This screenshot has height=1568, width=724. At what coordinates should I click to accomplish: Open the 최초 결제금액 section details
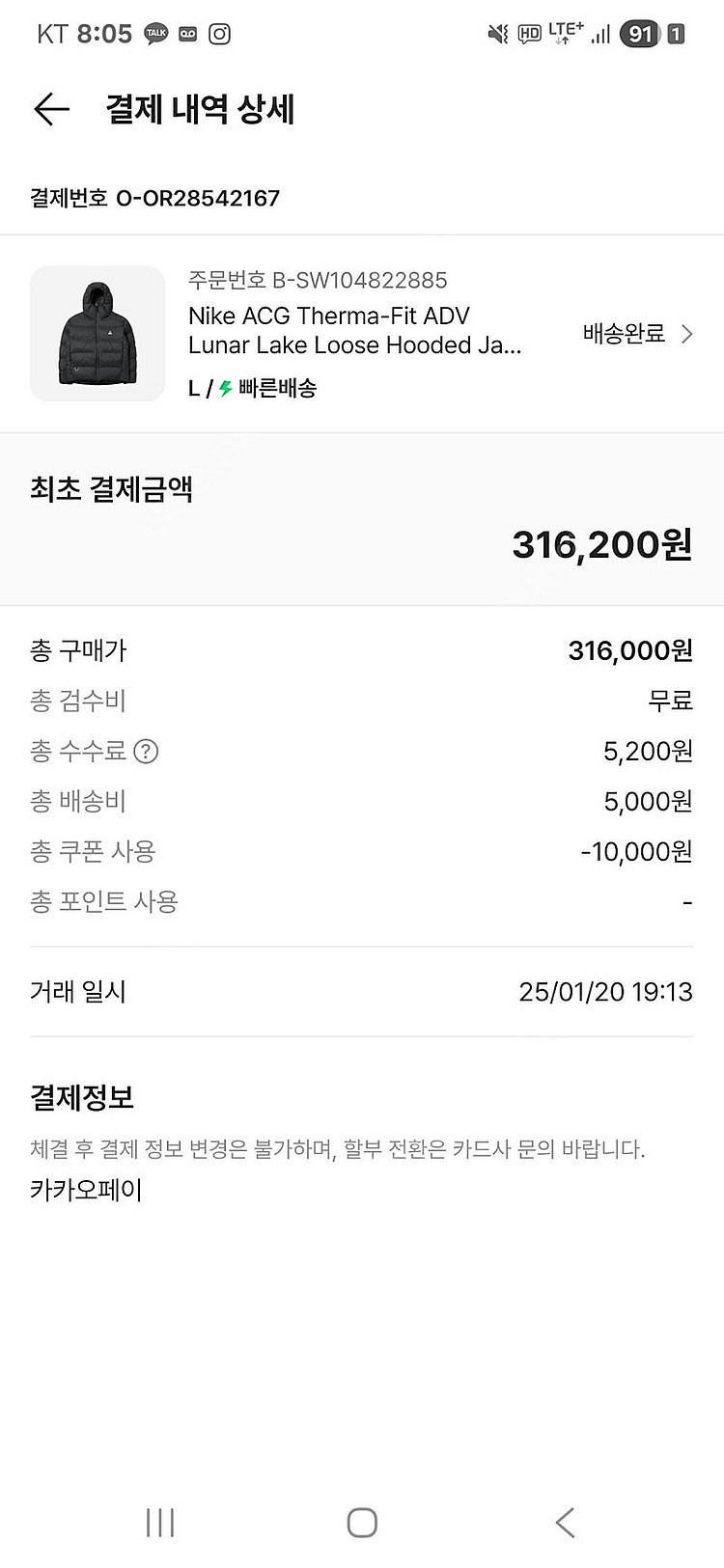click(110, 489)
